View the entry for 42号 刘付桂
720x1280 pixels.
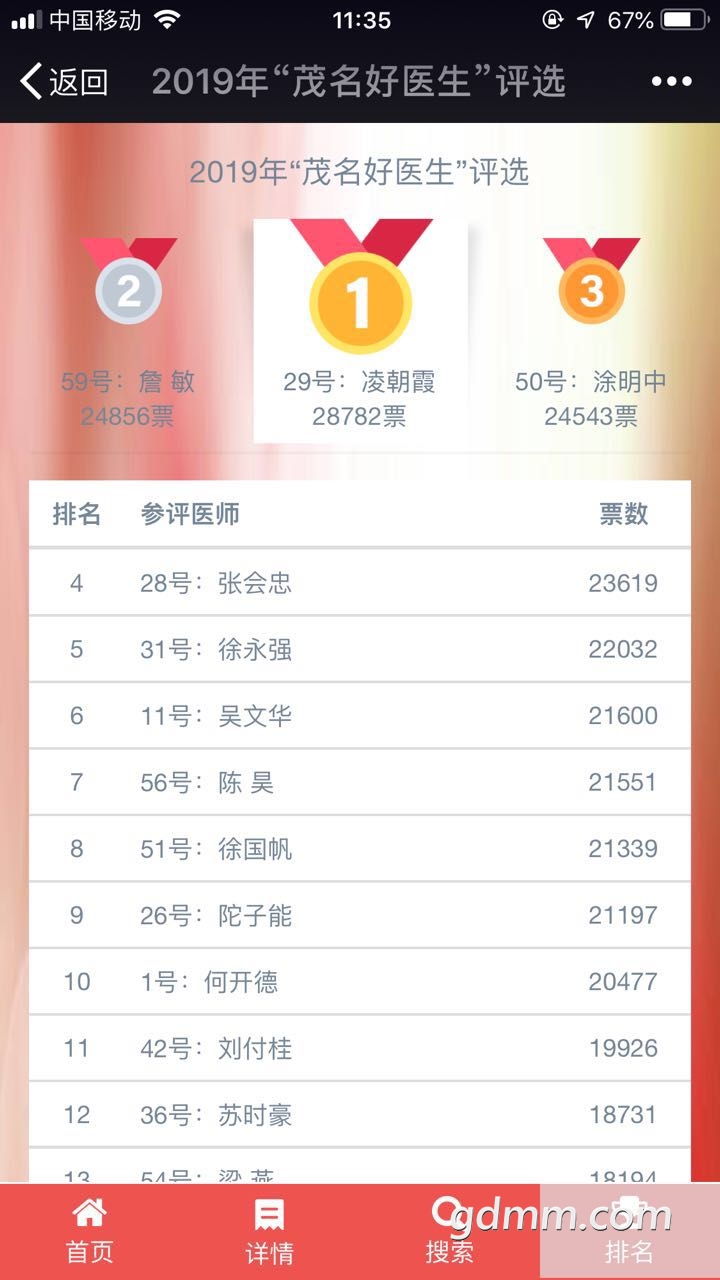(360, 1048)
